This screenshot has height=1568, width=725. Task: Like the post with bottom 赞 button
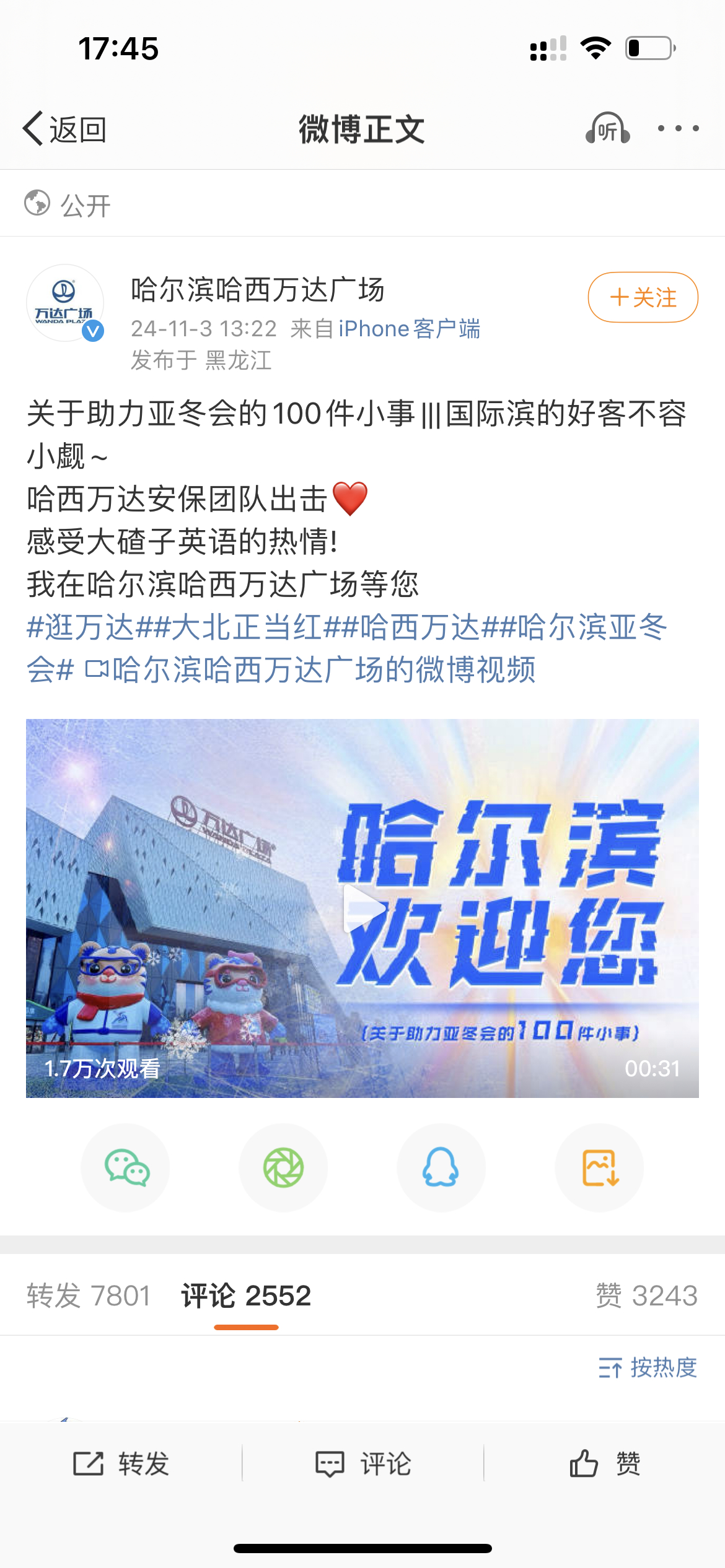click(x=605, y=1464)
